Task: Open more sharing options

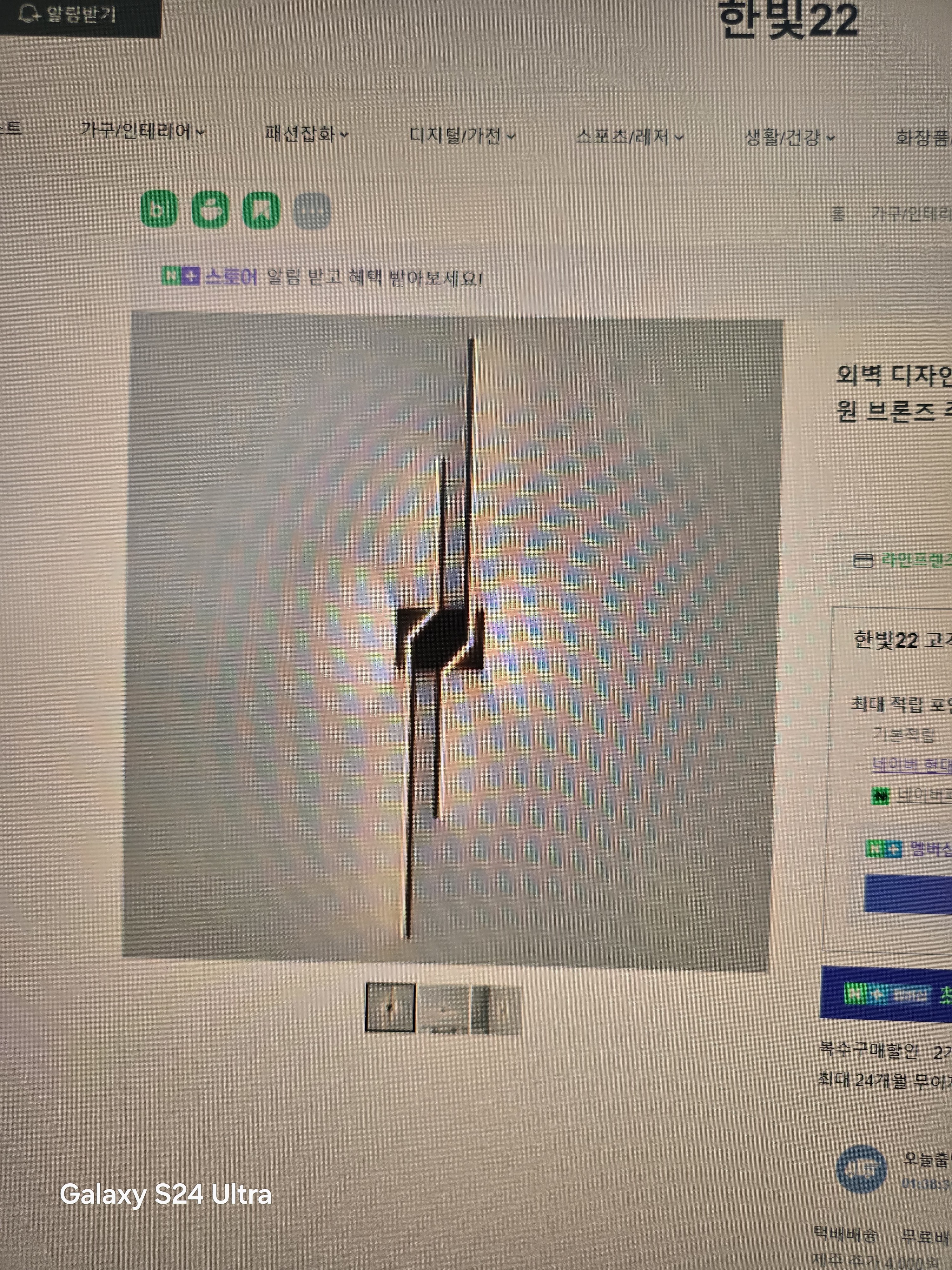Action: tap(312, 211)
